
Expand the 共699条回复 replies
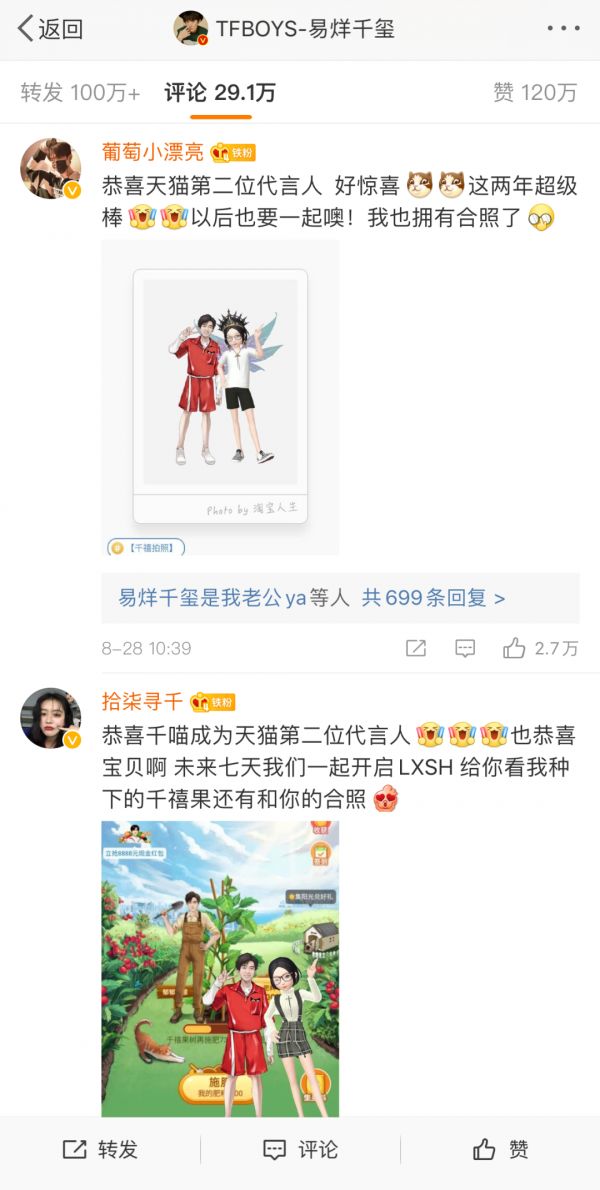pos(433,598)
